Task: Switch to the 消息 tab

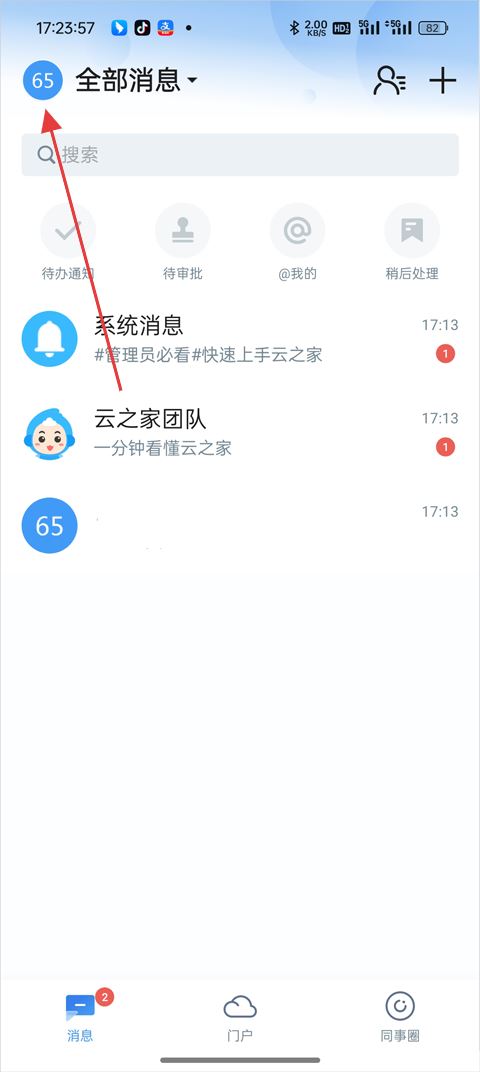Action: click(80, 1017)
